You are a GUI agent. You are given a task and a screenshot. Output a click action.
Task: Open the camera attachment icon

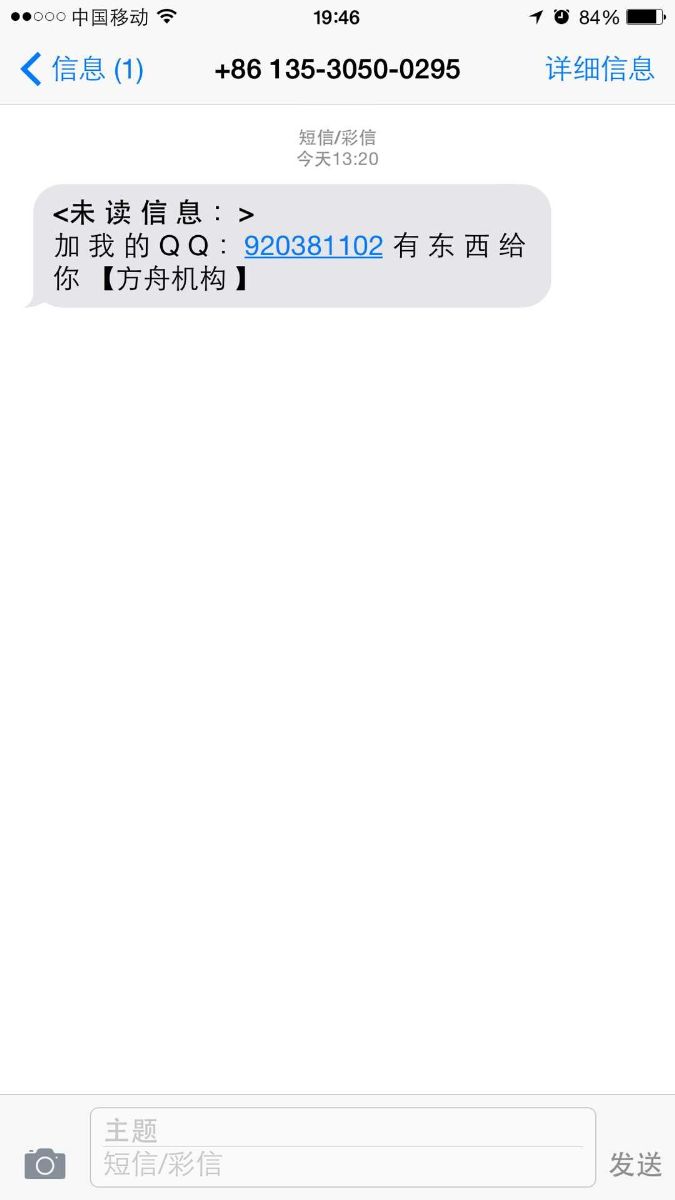pyautogui.click(x=45, y=1163)
